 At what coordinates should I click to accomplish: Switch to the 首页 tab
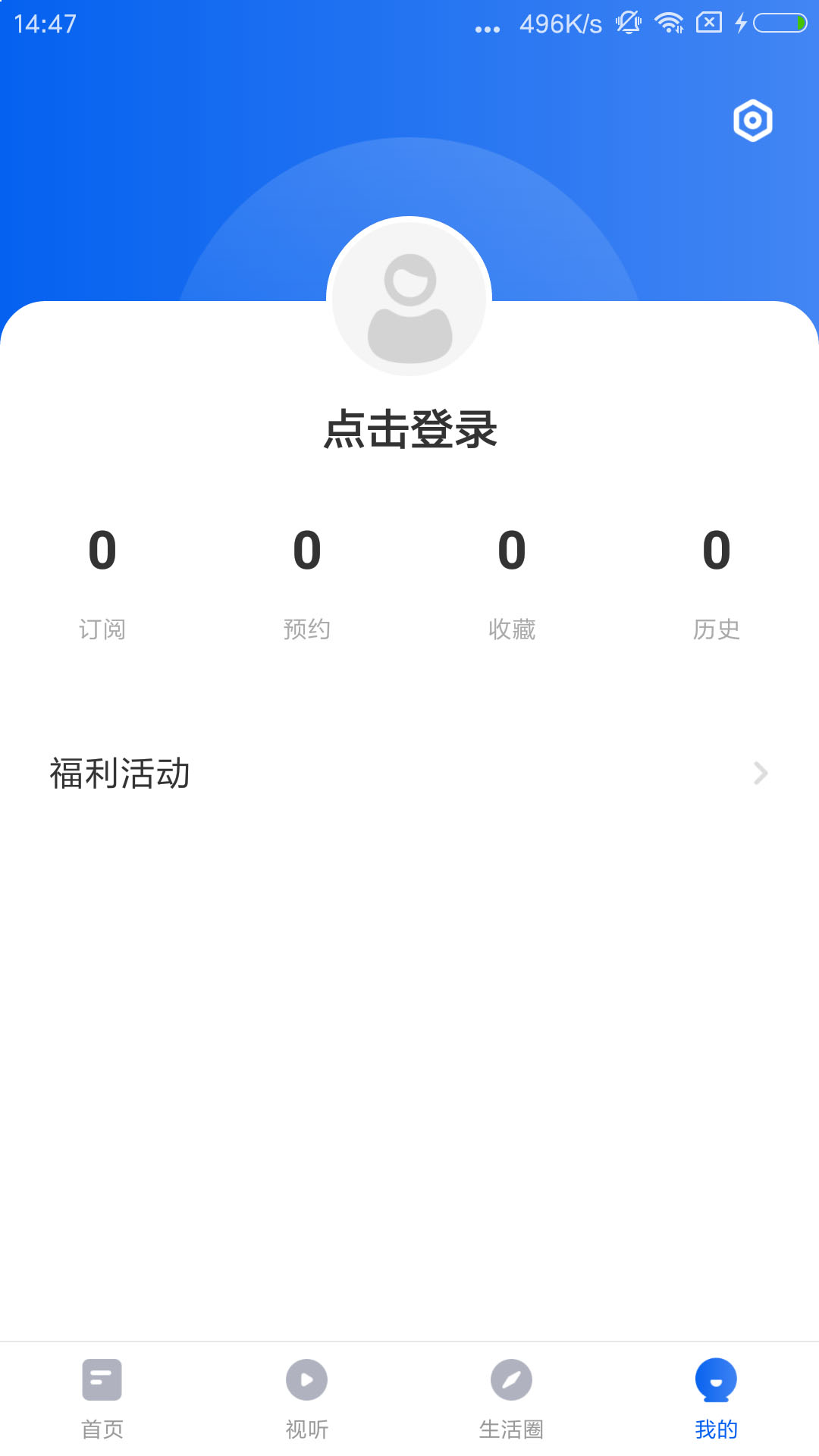tap(102, 1399)
